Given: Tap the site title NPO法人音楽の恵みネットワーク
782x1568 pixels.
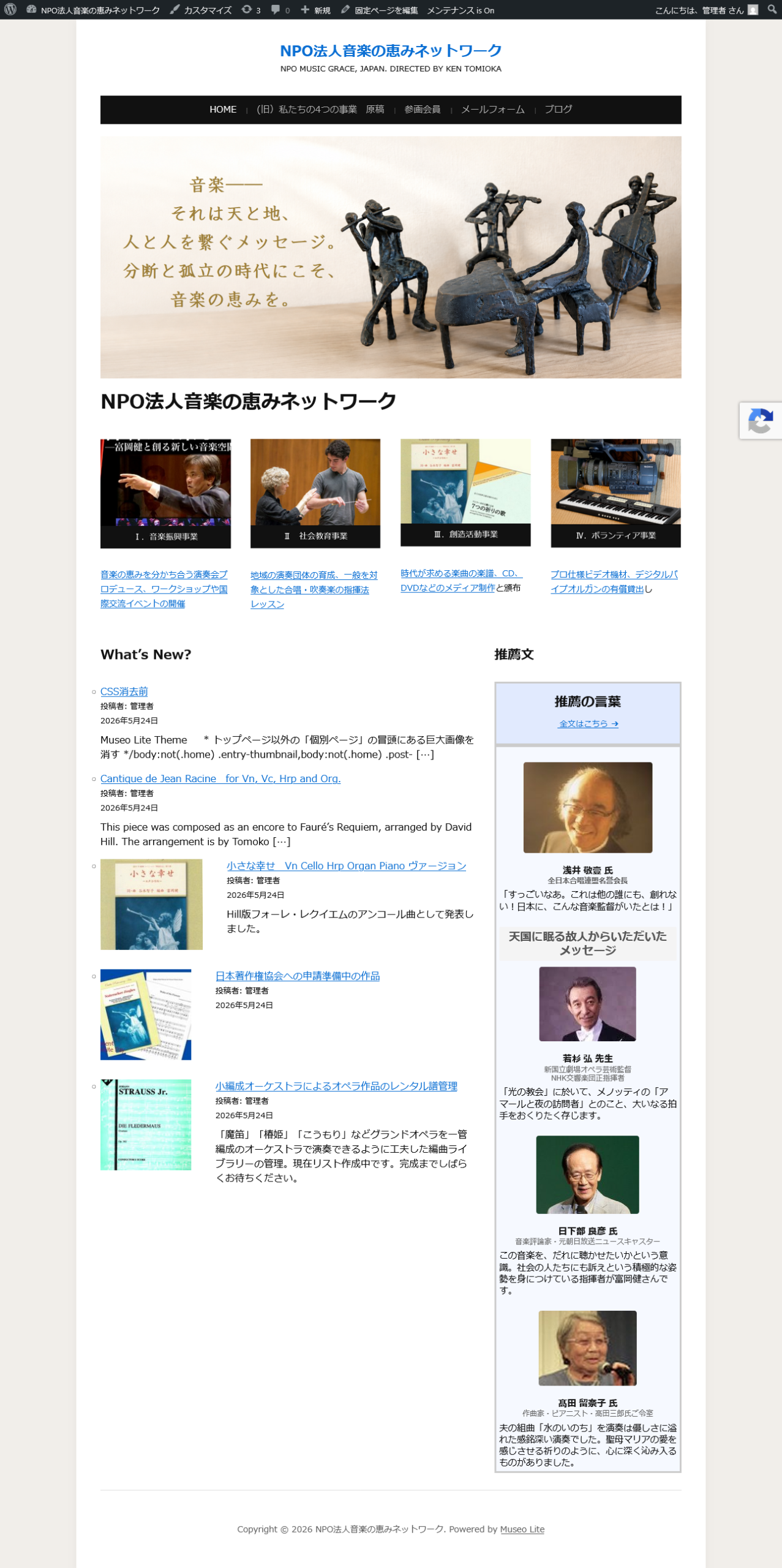Looking at the screenshot, I should 391,51.
